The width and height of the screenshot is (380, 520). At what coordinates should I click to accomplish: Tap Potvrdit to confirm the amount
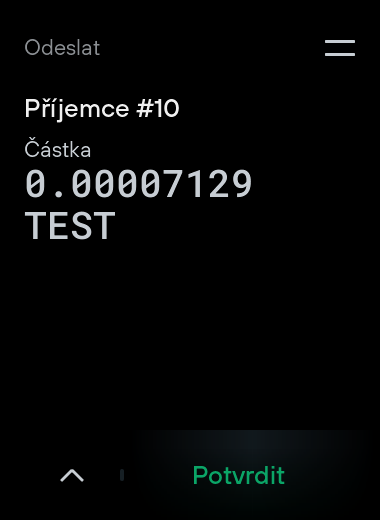[239, 475]
